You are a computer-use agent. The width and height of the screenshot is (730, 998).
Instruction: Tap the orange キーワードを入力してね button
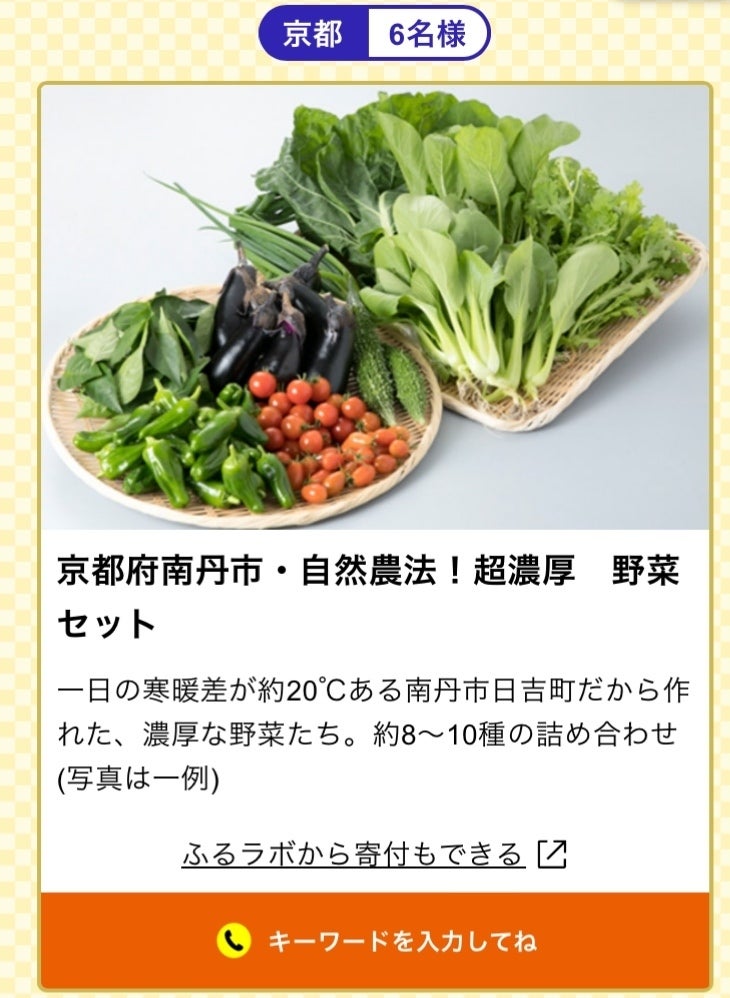pos(375,940)
